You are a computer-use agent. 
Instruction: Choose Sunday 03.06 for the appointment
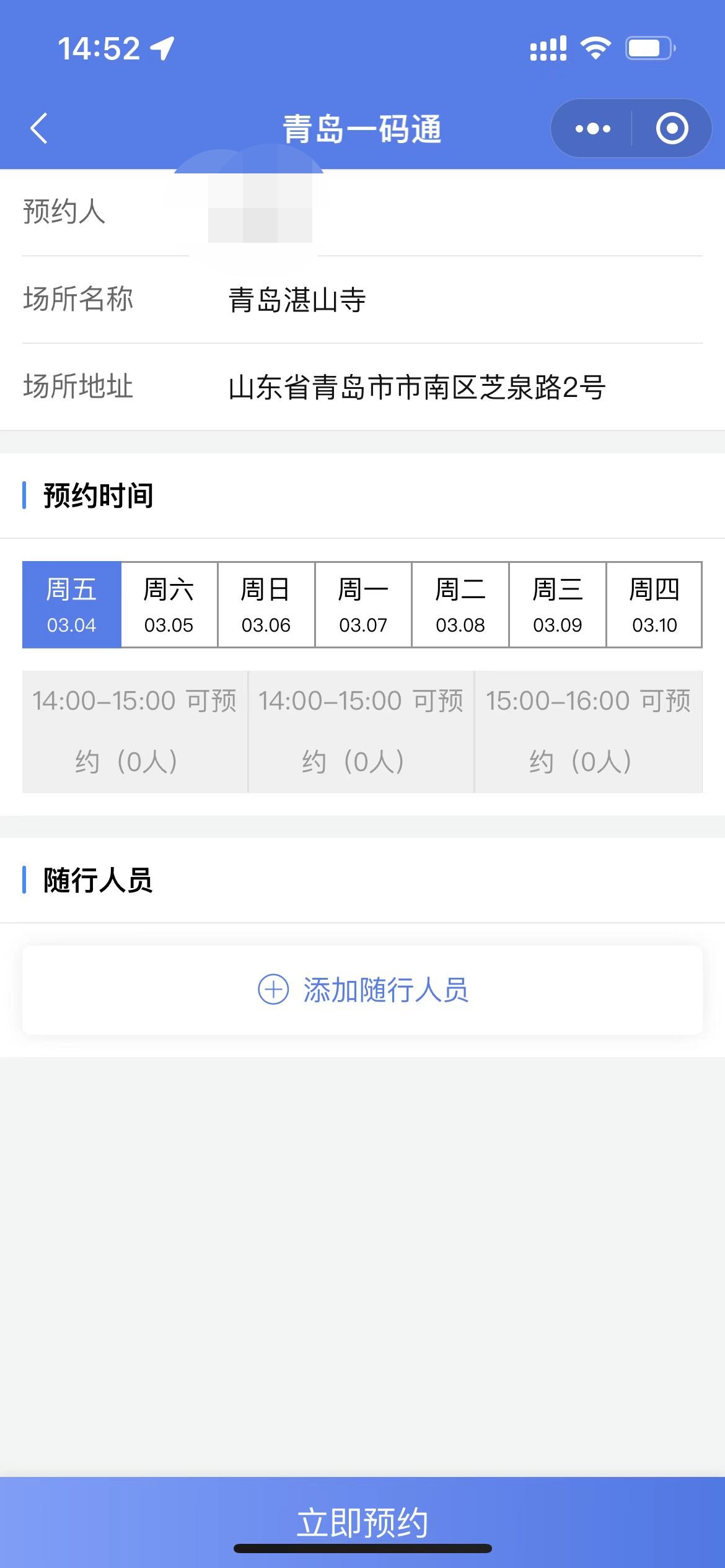click(266, 605)
